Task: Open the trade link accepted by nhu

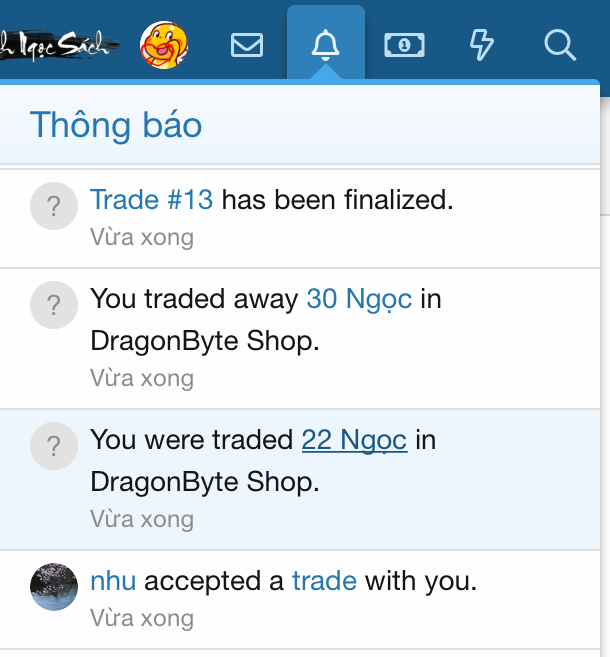Action: 324,581
